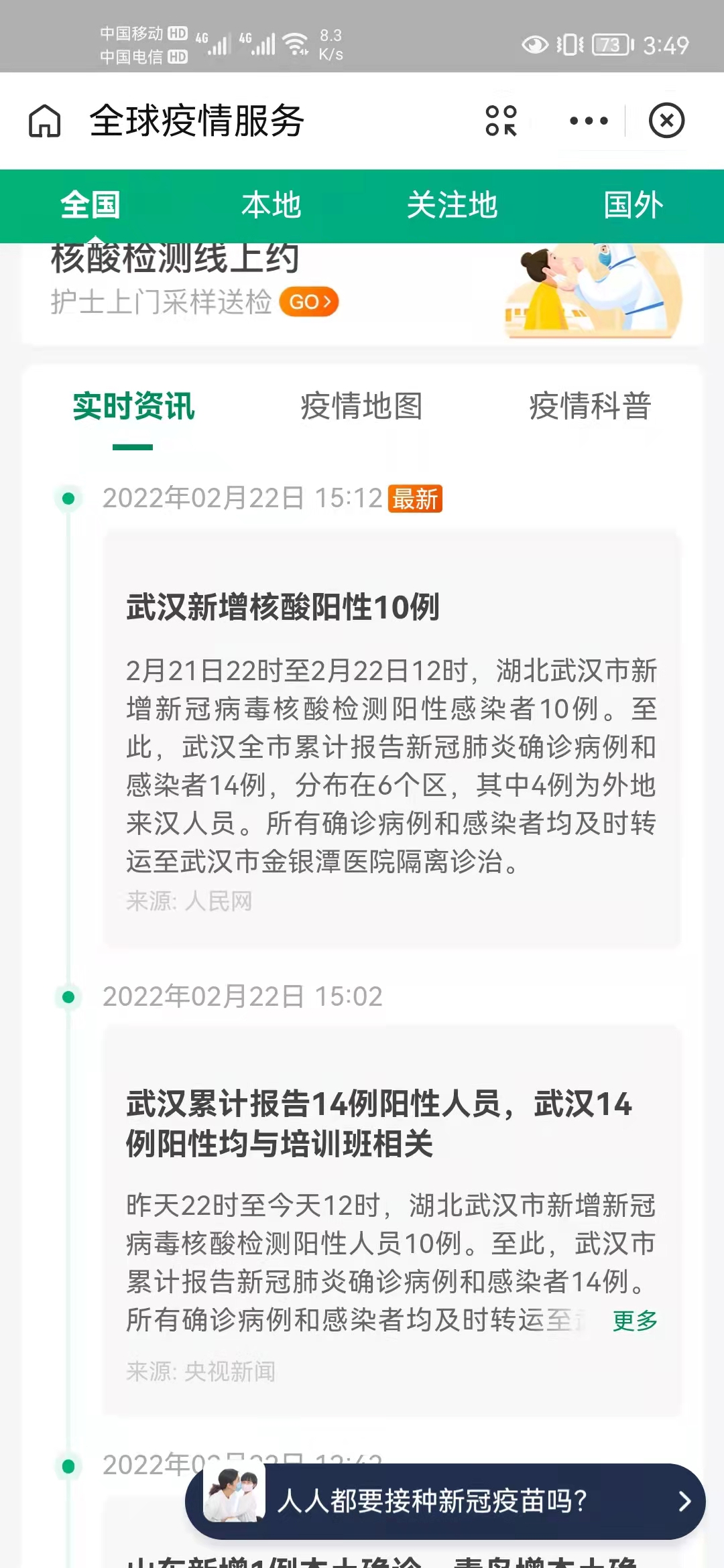Open the news card 武汉新增核酸阳性10例

pyautogui.click(x=391, y=737)
